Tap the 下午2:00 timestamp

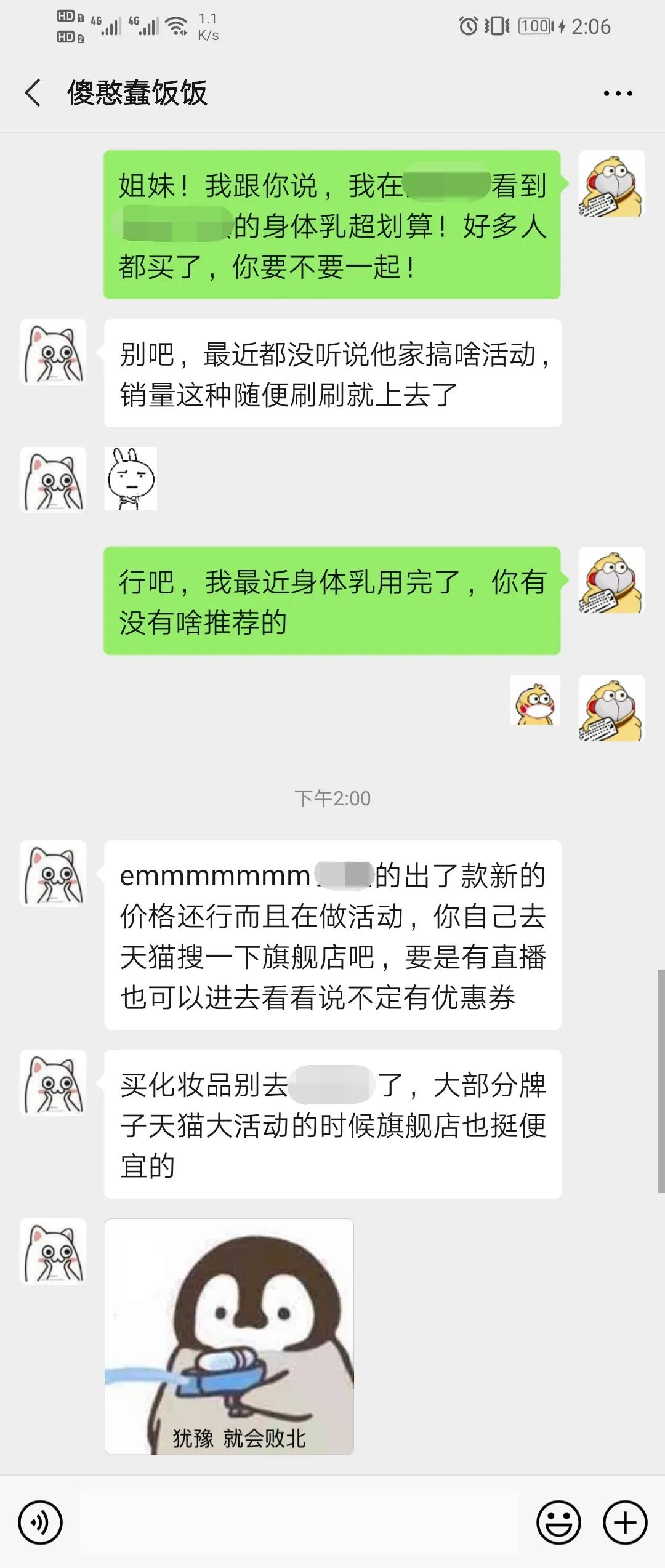[x=332, y=798]
